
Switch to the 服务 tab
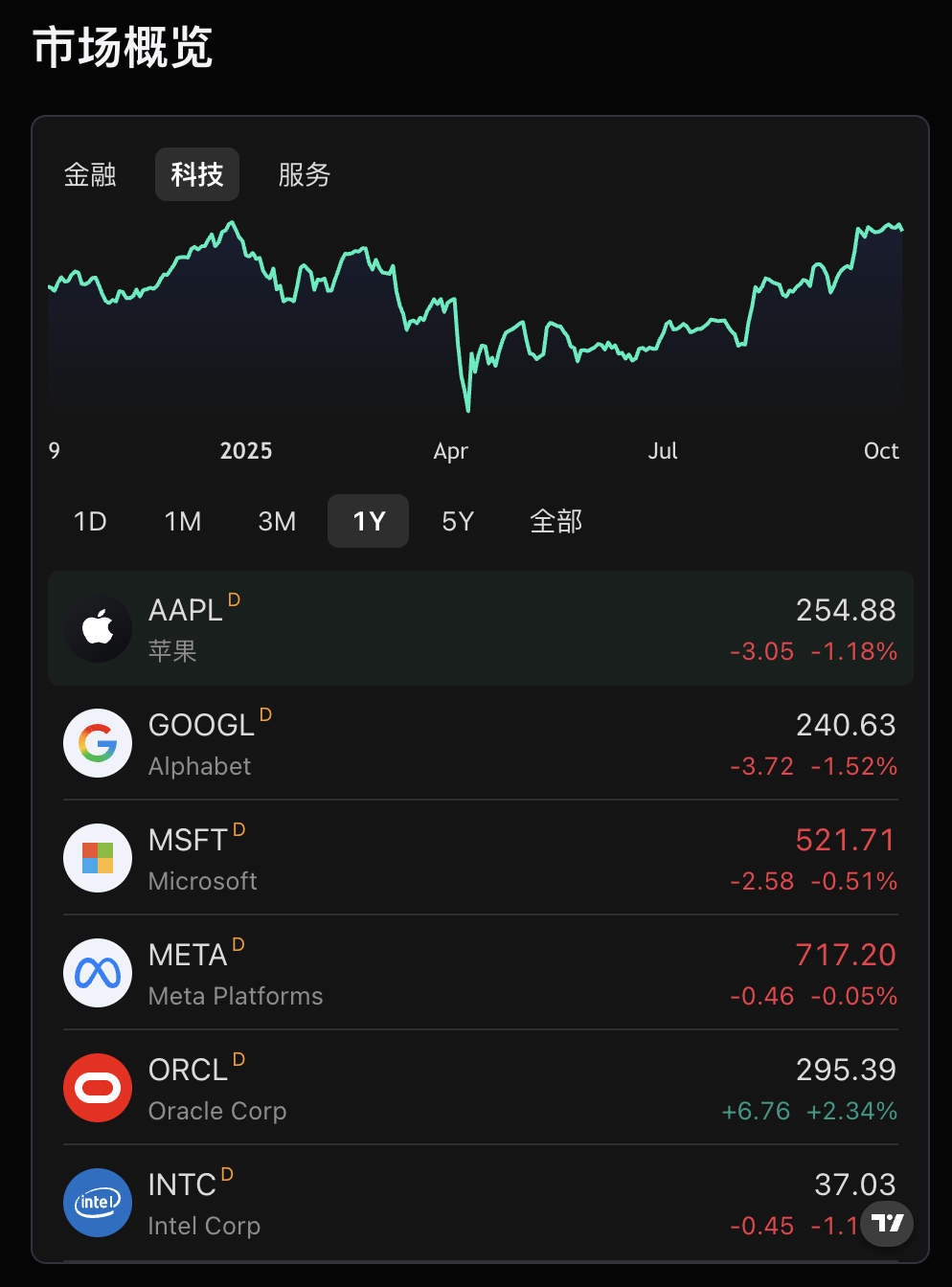(305, 174)
